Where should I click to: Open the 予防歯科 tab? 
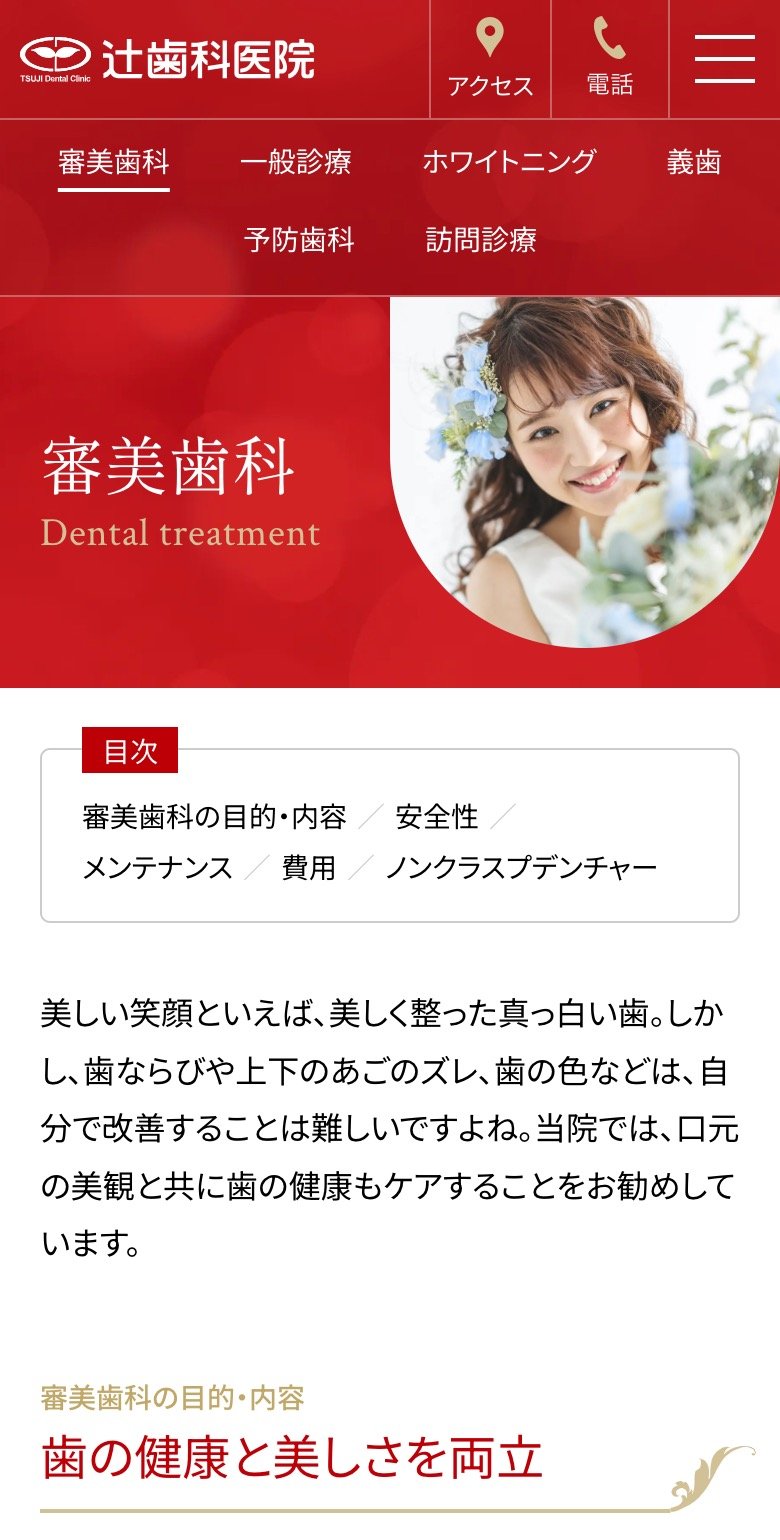(300, 240)
